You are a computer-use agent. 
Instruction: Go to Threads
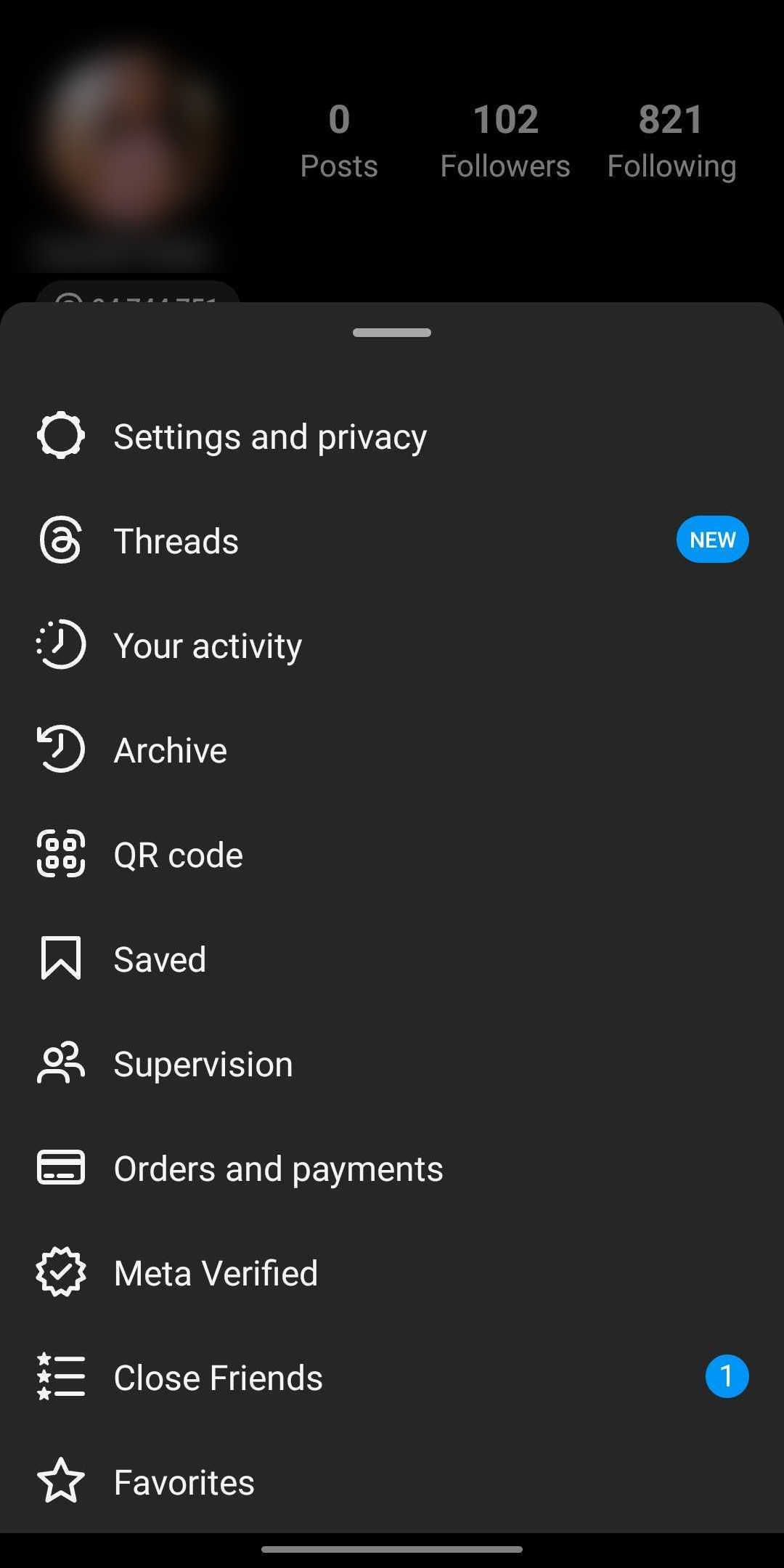pyautogui.click(x=176, y=541)
